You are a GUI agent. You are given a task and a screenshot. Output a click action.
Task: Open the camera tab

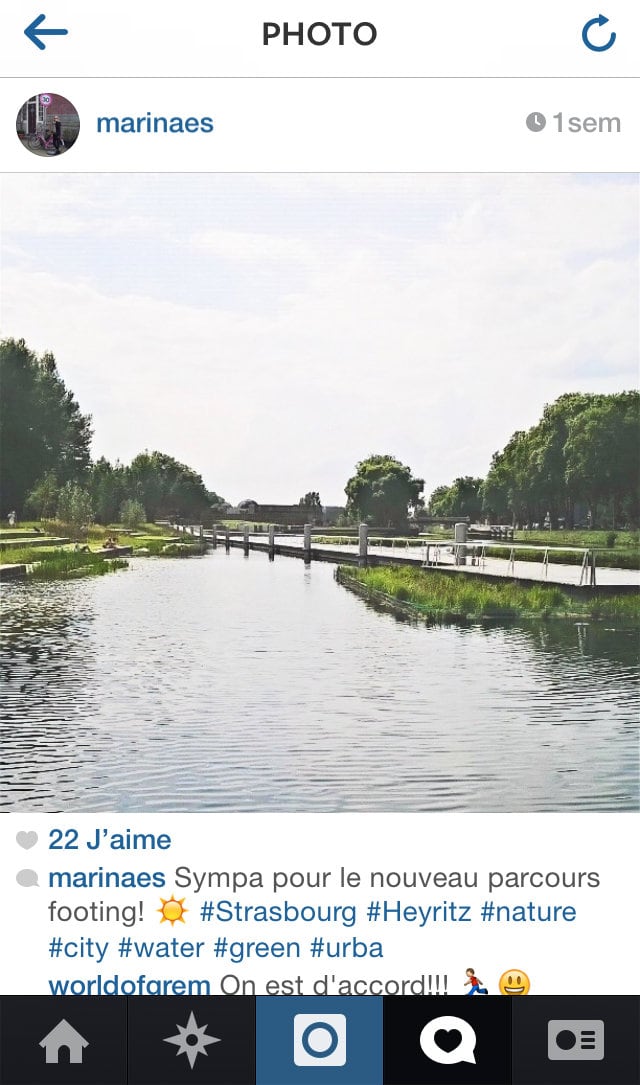320,1041
